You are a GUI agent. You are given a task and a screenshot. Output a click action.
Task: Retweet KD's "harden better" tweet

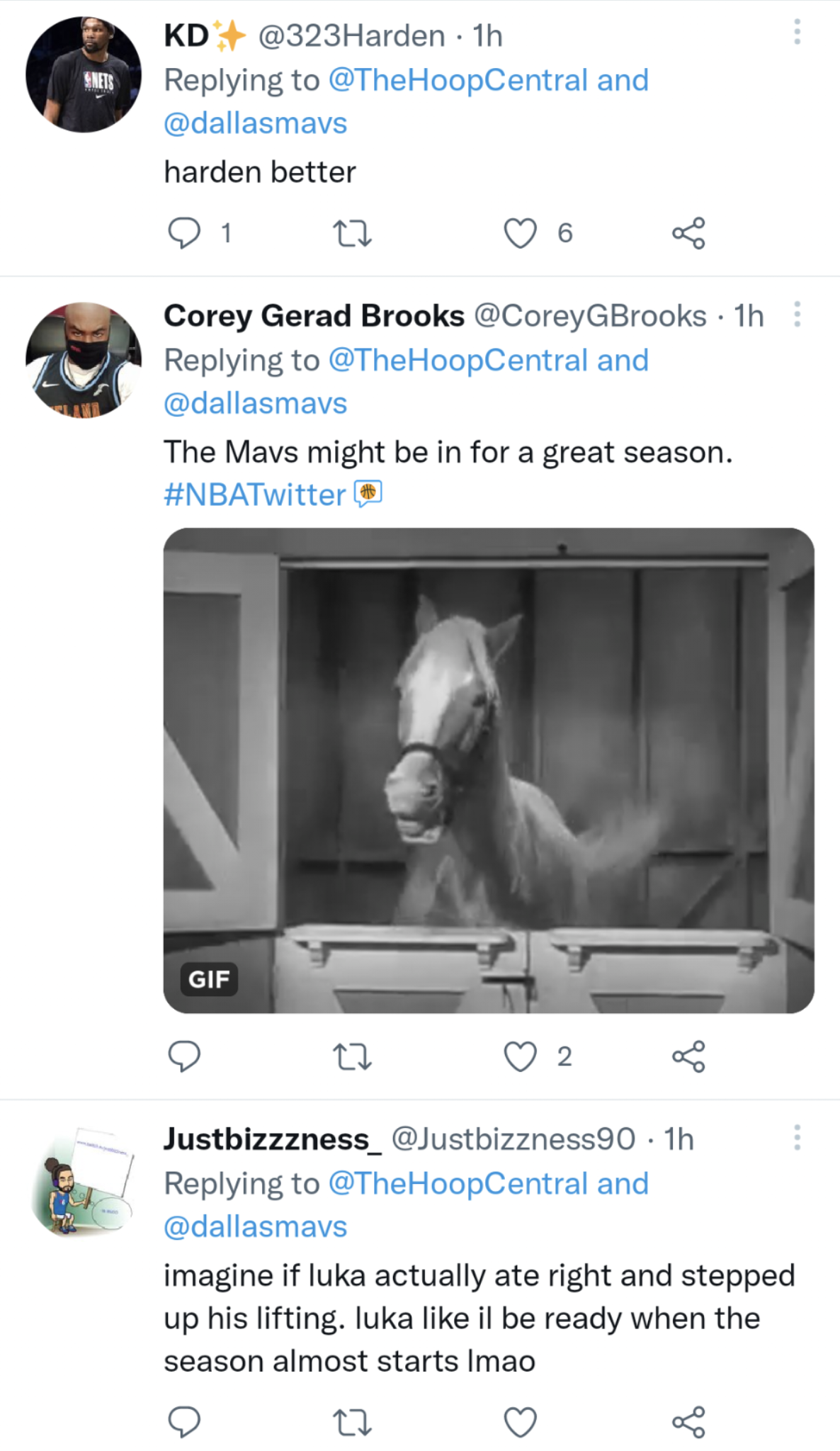(352, 233)
